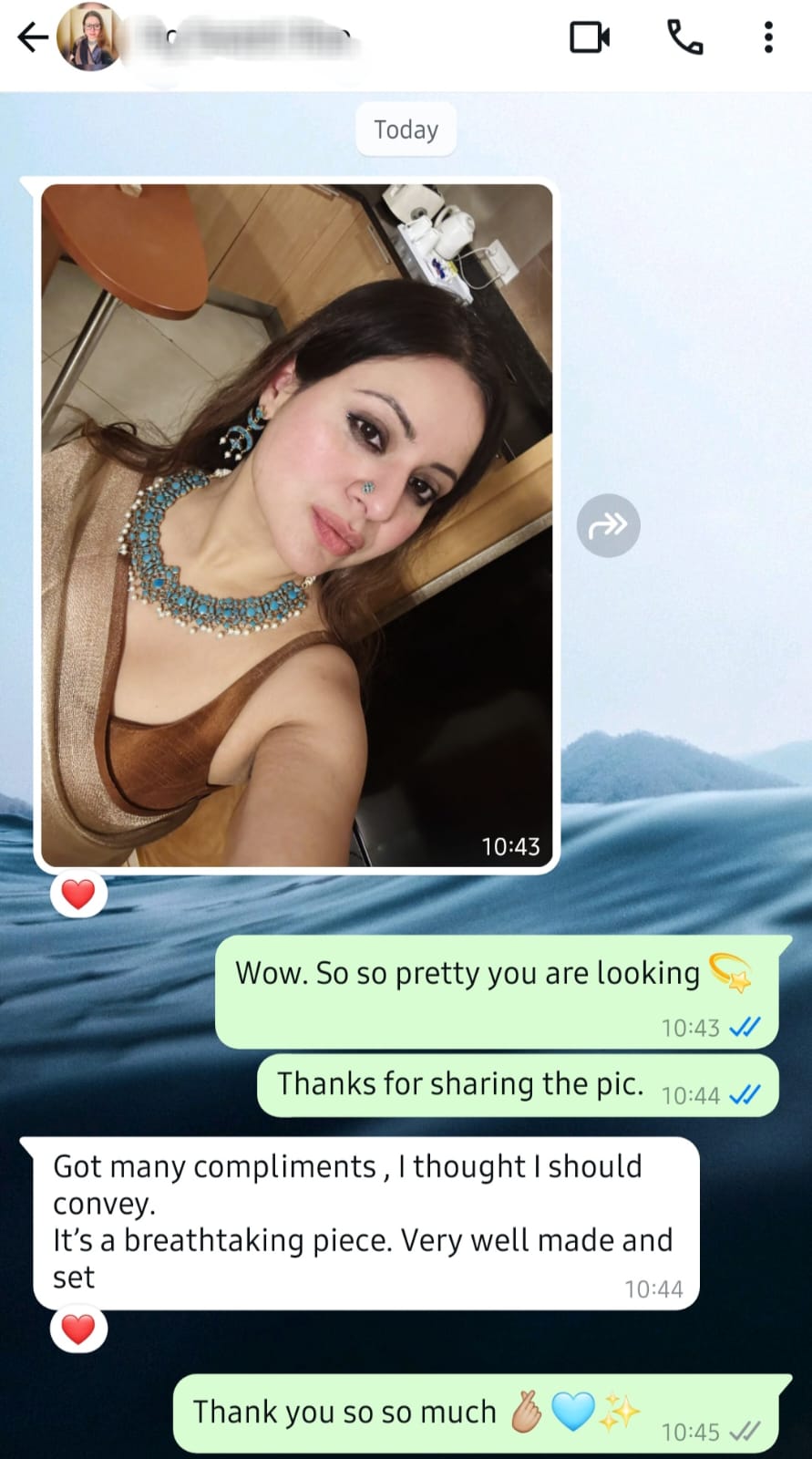The height and width of the screenshot is (1459, 812).
Task: Open the overflow menu
Action: (x=768, y=37)
